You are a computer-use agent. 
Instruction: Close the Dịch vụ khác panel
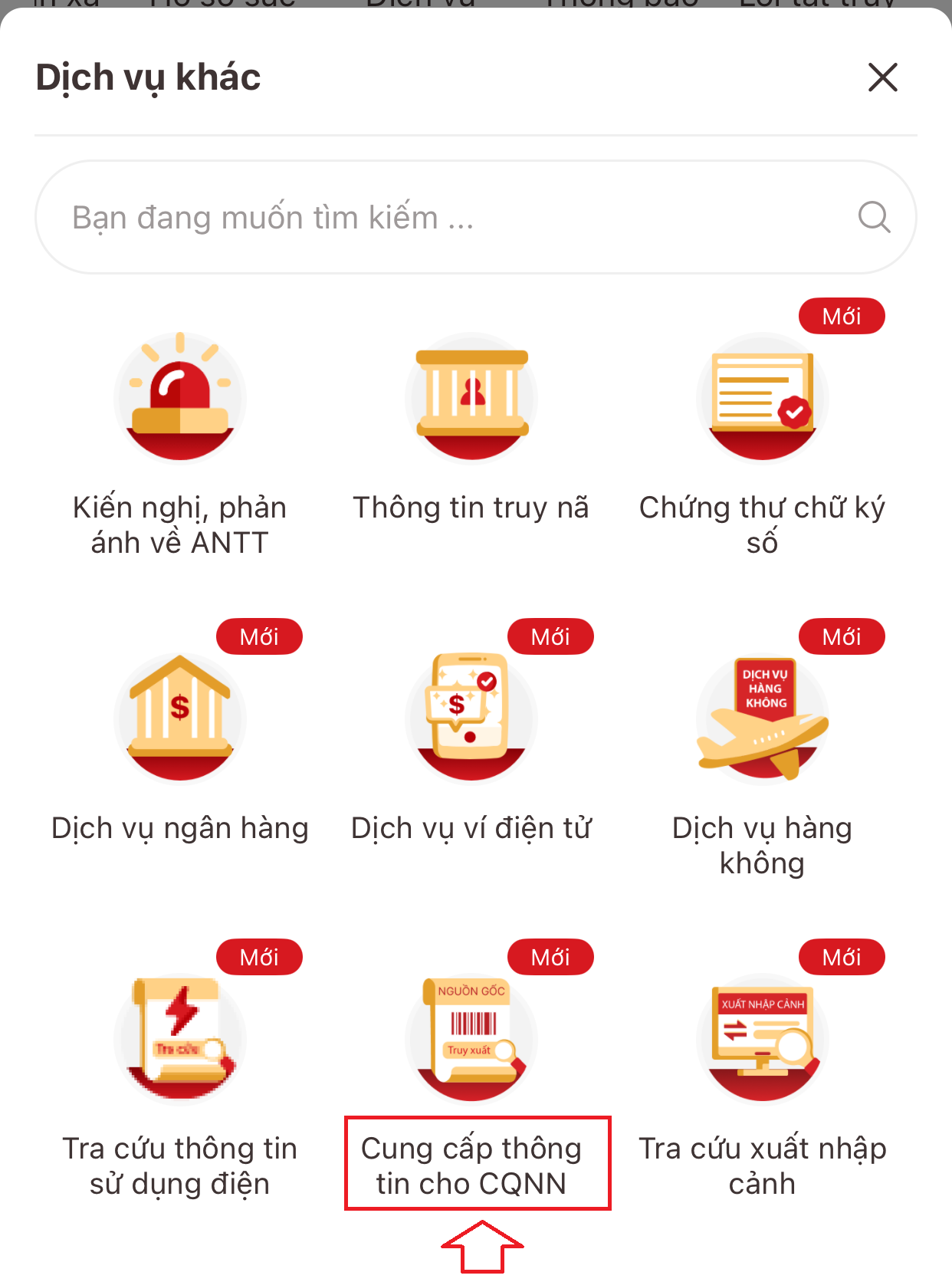pos(883,77)
